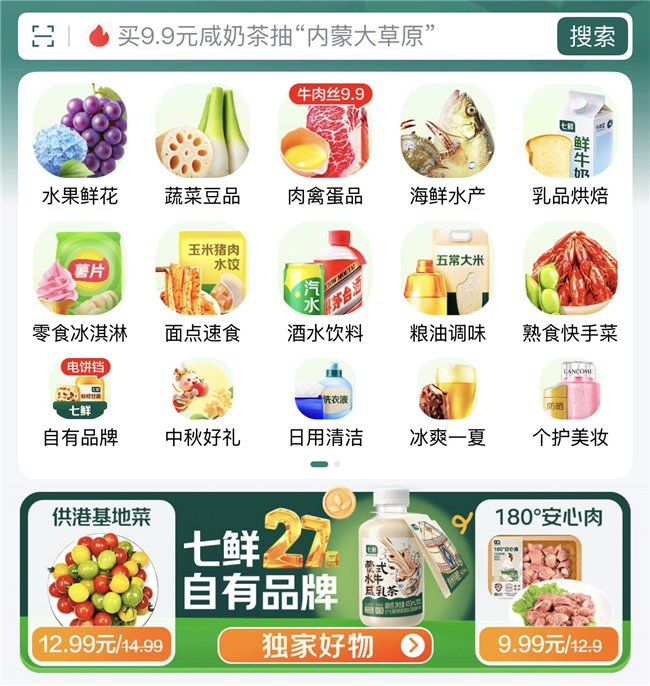The height and width of the screenshot is (686, 650).
Task: Open the 蔬菜豆品 category
Action: (x=203, y=145)
